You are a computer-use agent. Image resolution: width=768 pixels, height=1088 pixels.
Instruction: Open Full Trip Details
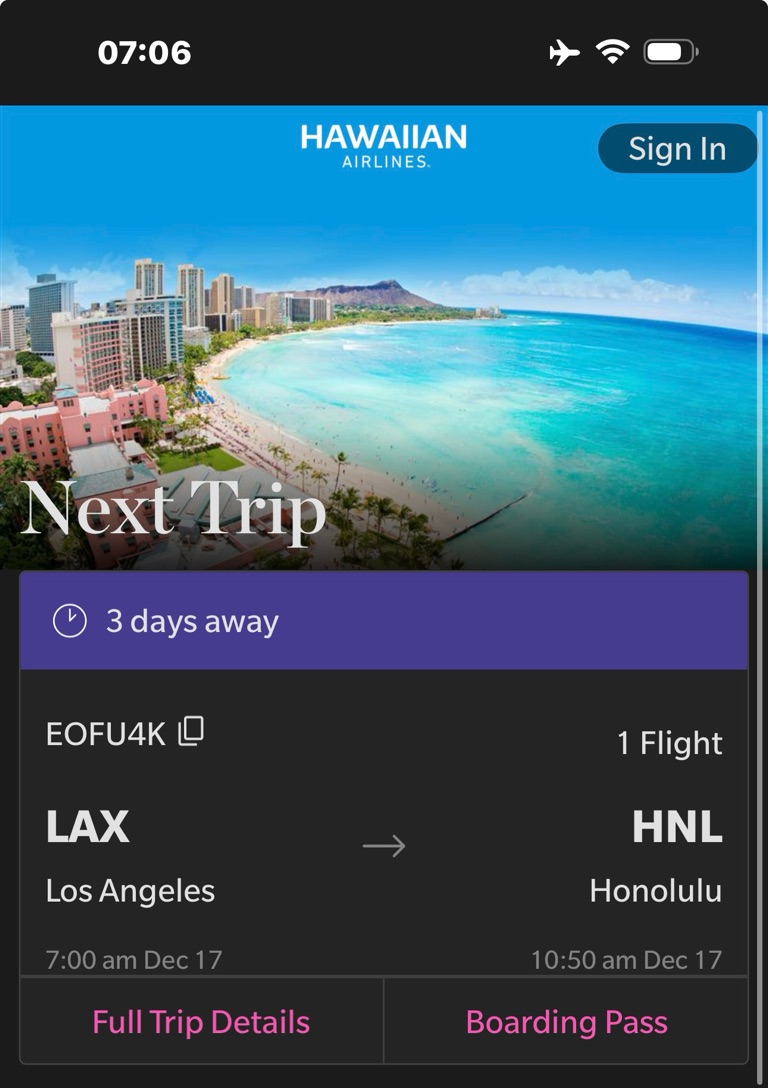coord(201,1022)
